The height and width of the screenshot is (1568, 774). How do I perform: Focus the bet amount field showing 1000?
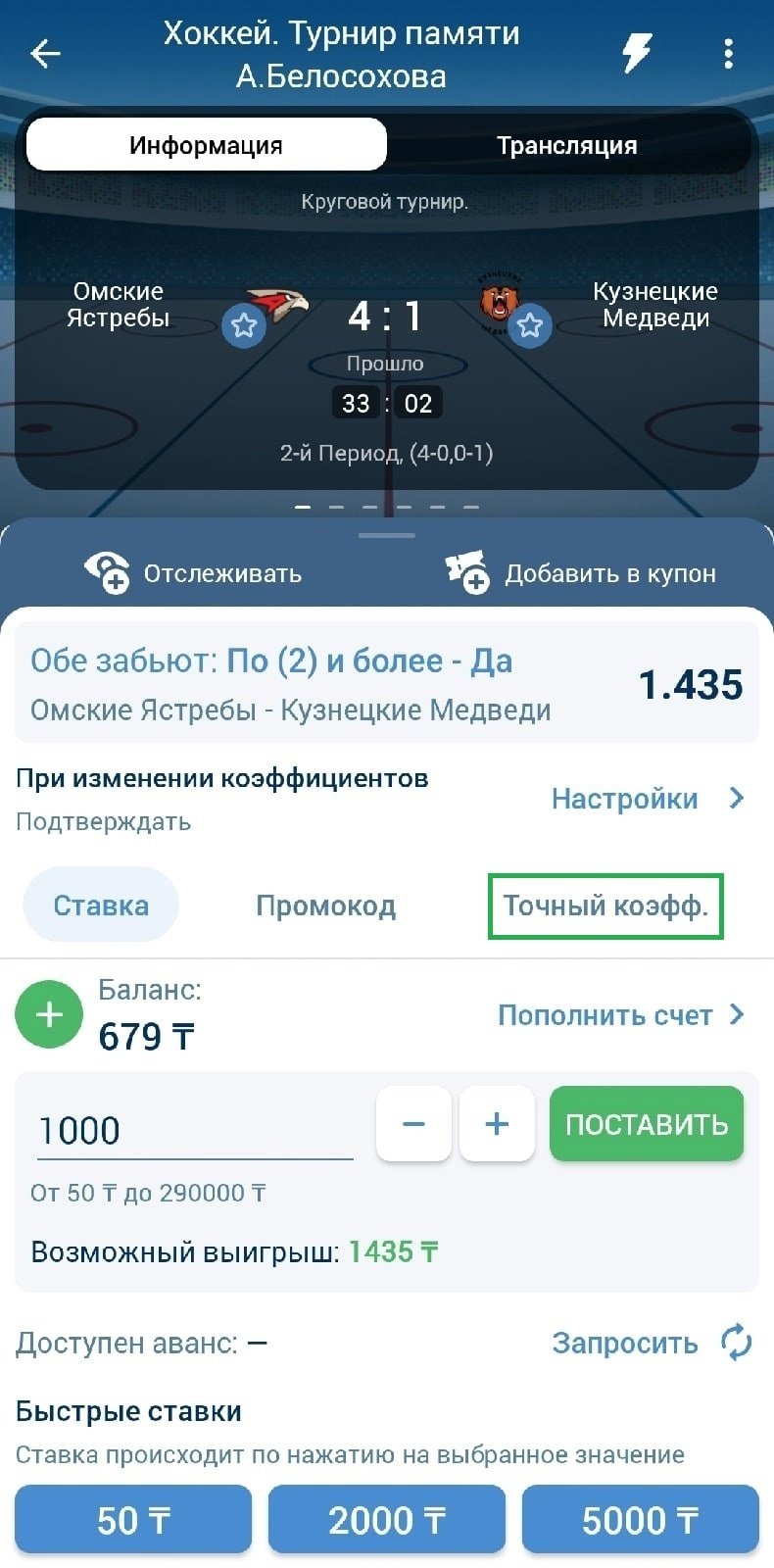pyautogui.click(x=194, y=1131)
